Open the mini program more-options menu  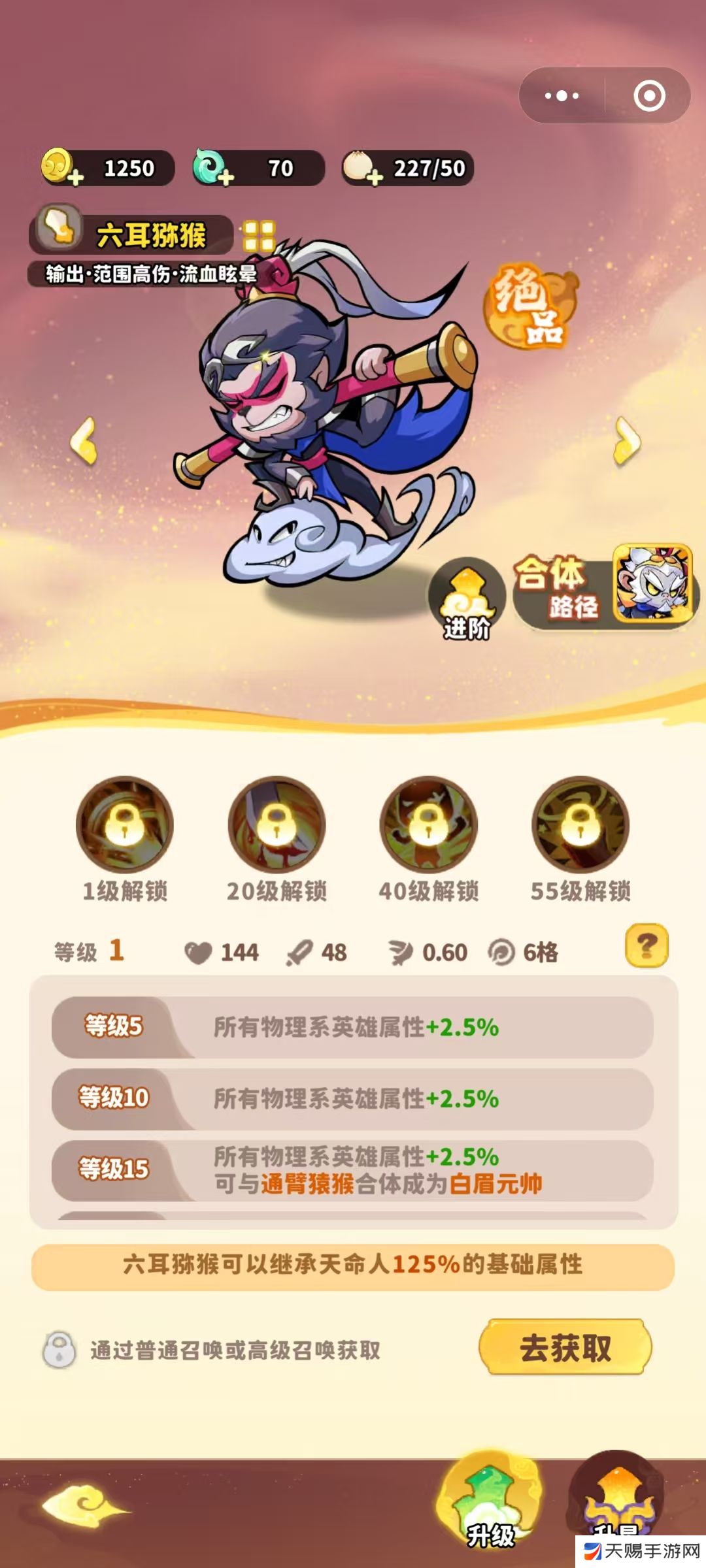tap(562, 96)
